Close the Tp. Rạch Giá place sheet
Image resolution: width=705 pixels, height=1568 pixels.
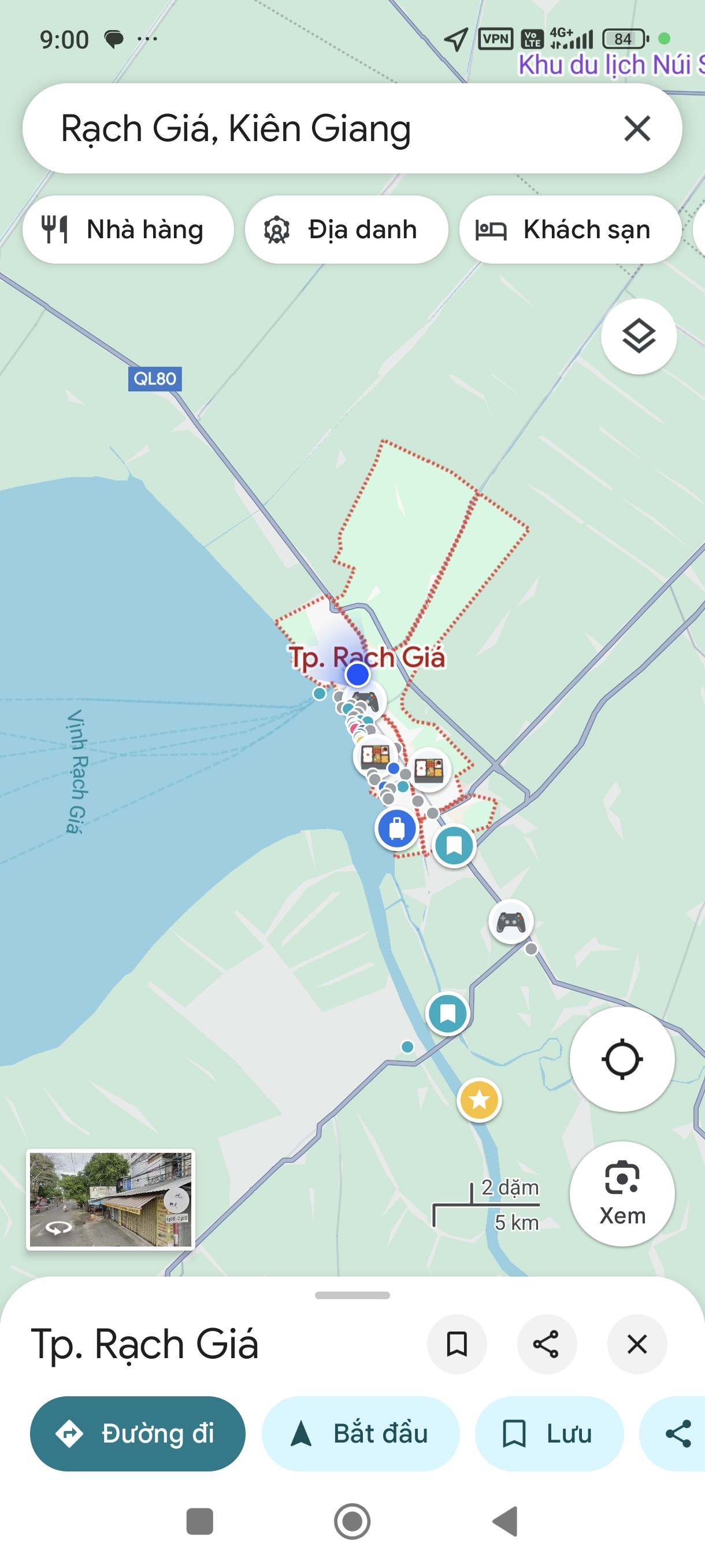click(x=637, y=1344)
